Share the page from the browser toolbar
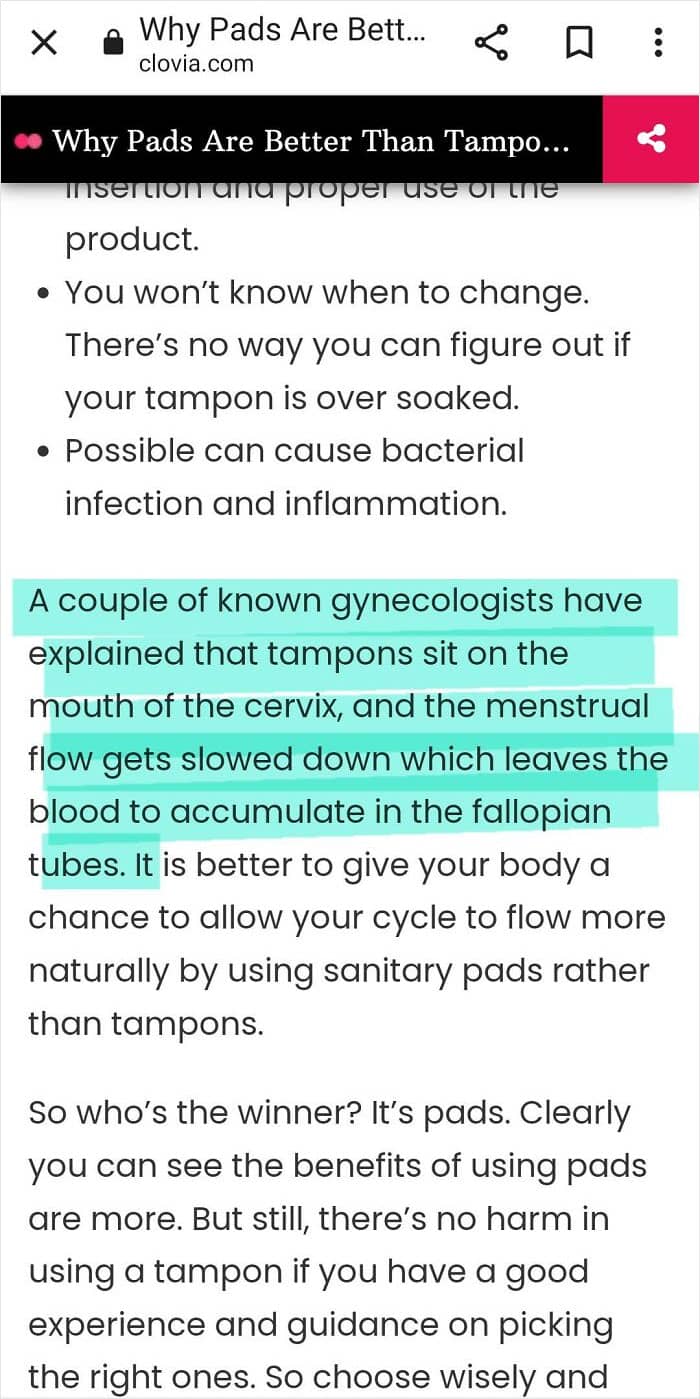This screenshot has width=700, height=1399. click(490, 42)
